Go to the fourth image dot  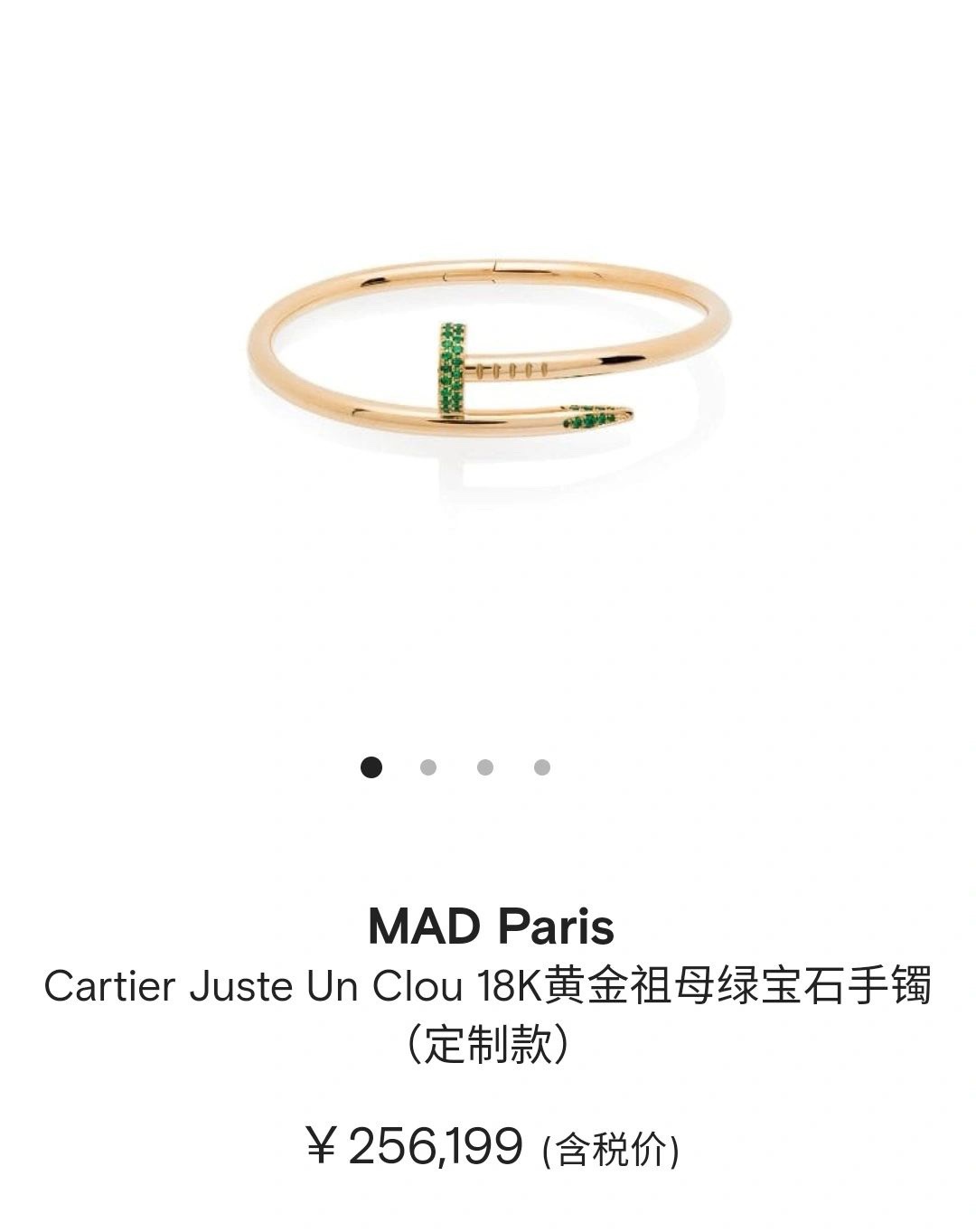pyautogui.click(x=542, y=767)
